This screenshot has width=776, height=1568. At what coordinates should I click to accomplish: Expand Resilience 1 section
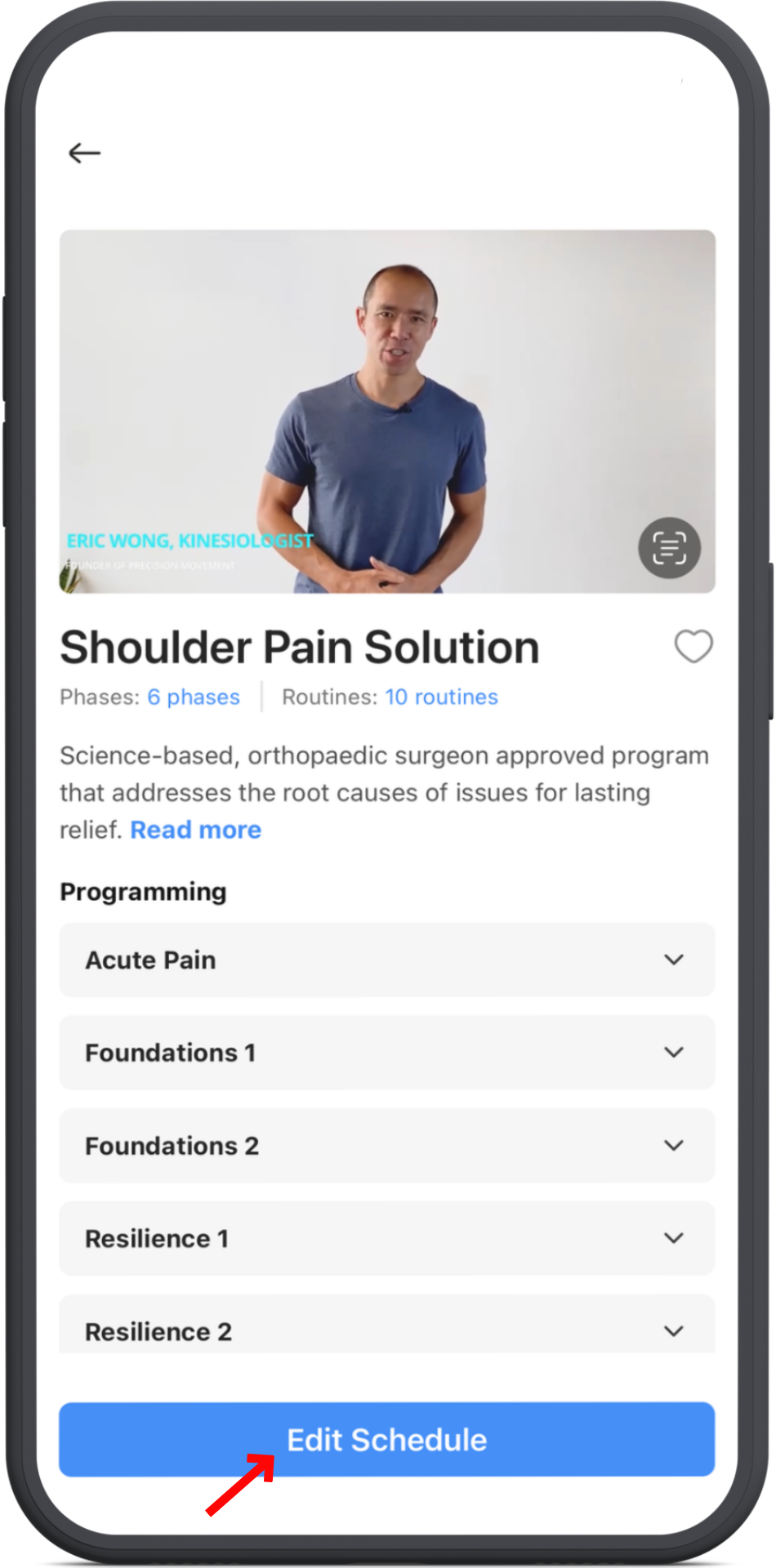(x=387, y=1238)
